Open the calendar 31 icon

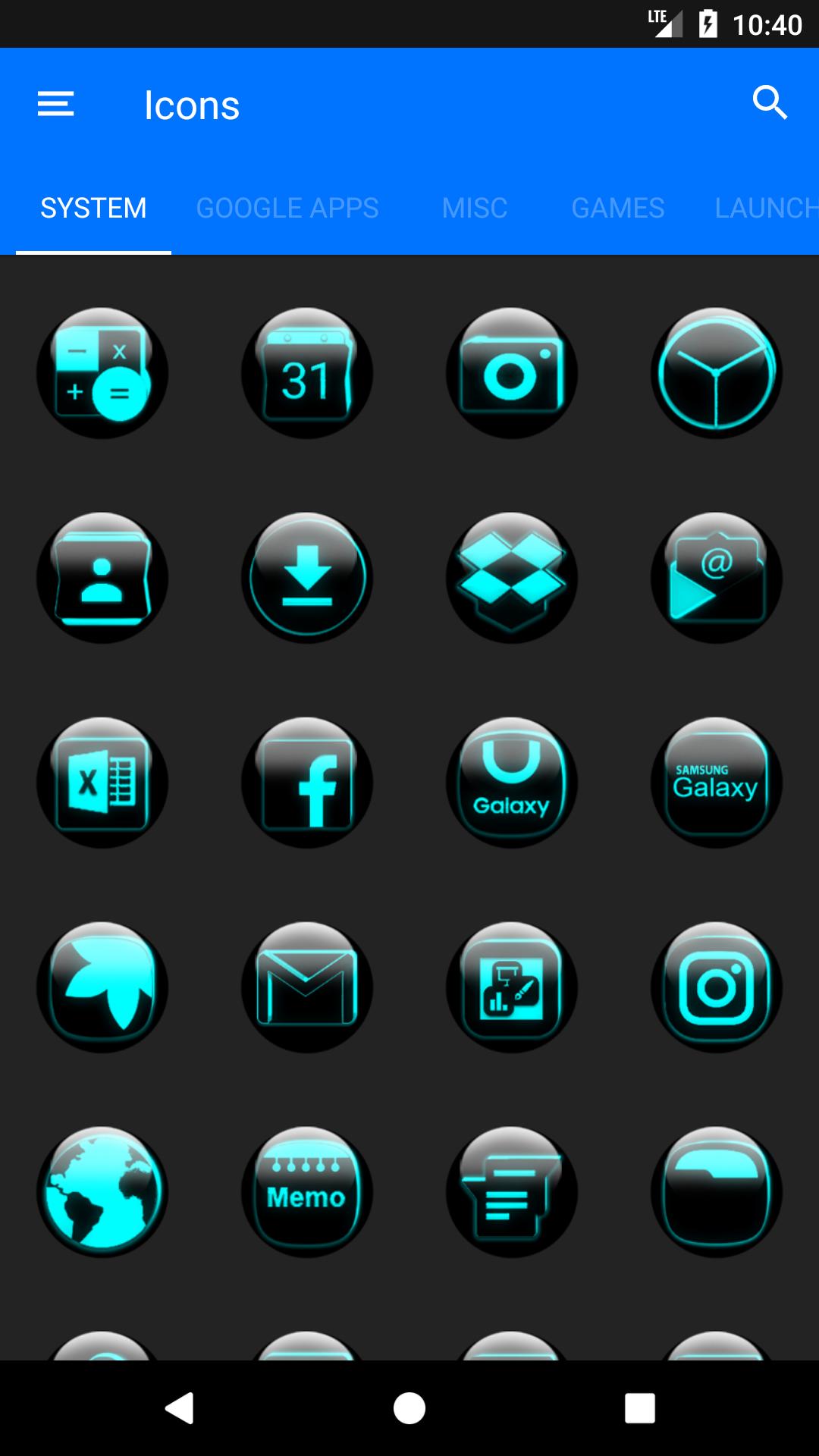(307, 373)
